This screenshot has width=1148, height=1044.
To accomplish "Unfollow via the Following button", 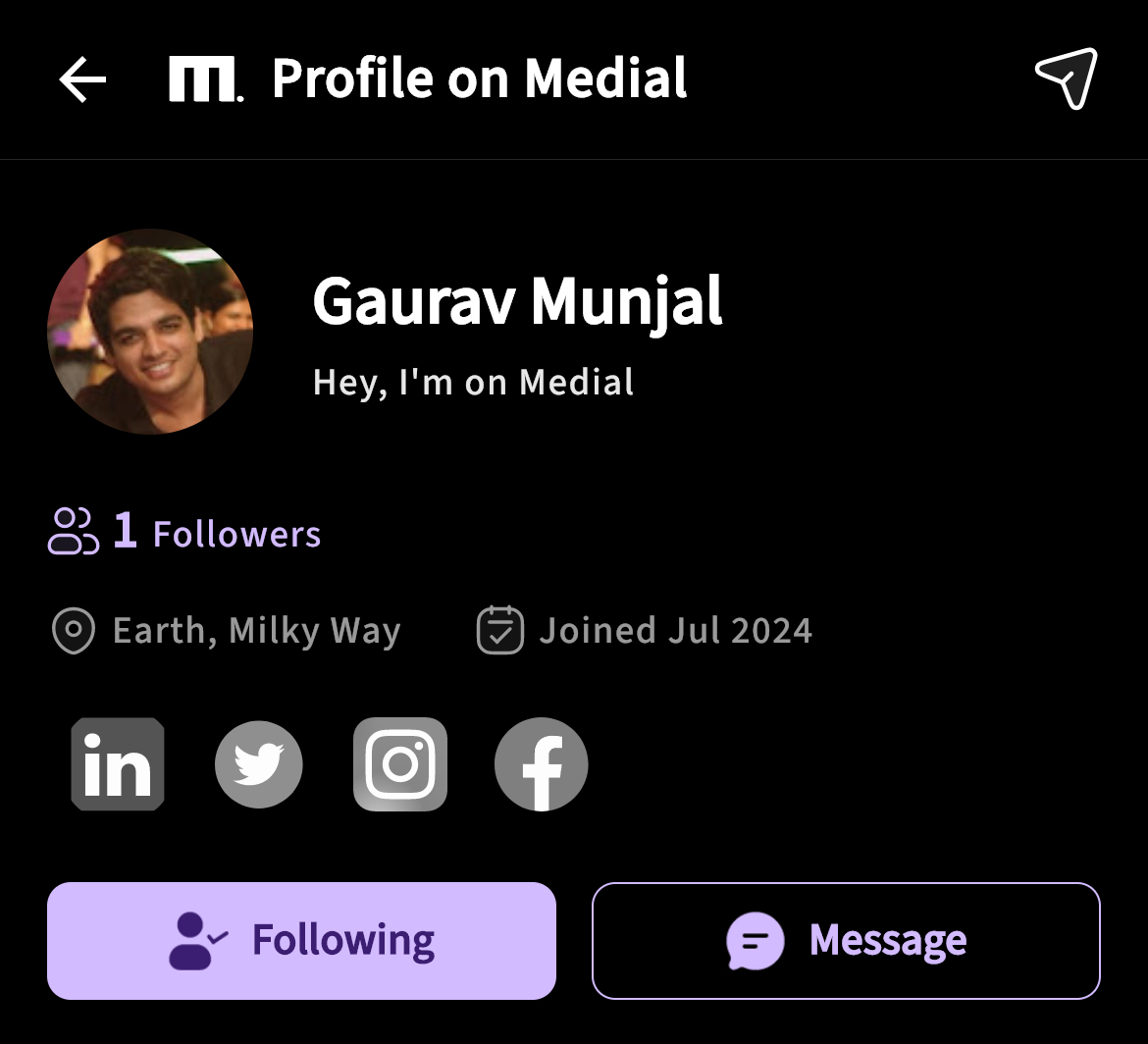I will click(x=301, y=940).
